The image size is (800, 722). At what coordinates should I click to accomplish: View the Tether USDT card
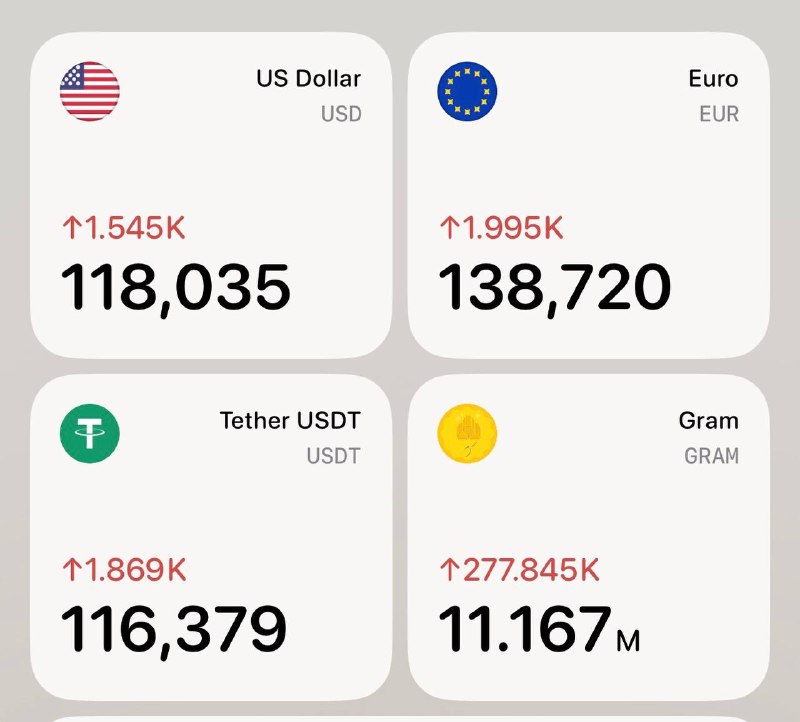pos(210,537)
